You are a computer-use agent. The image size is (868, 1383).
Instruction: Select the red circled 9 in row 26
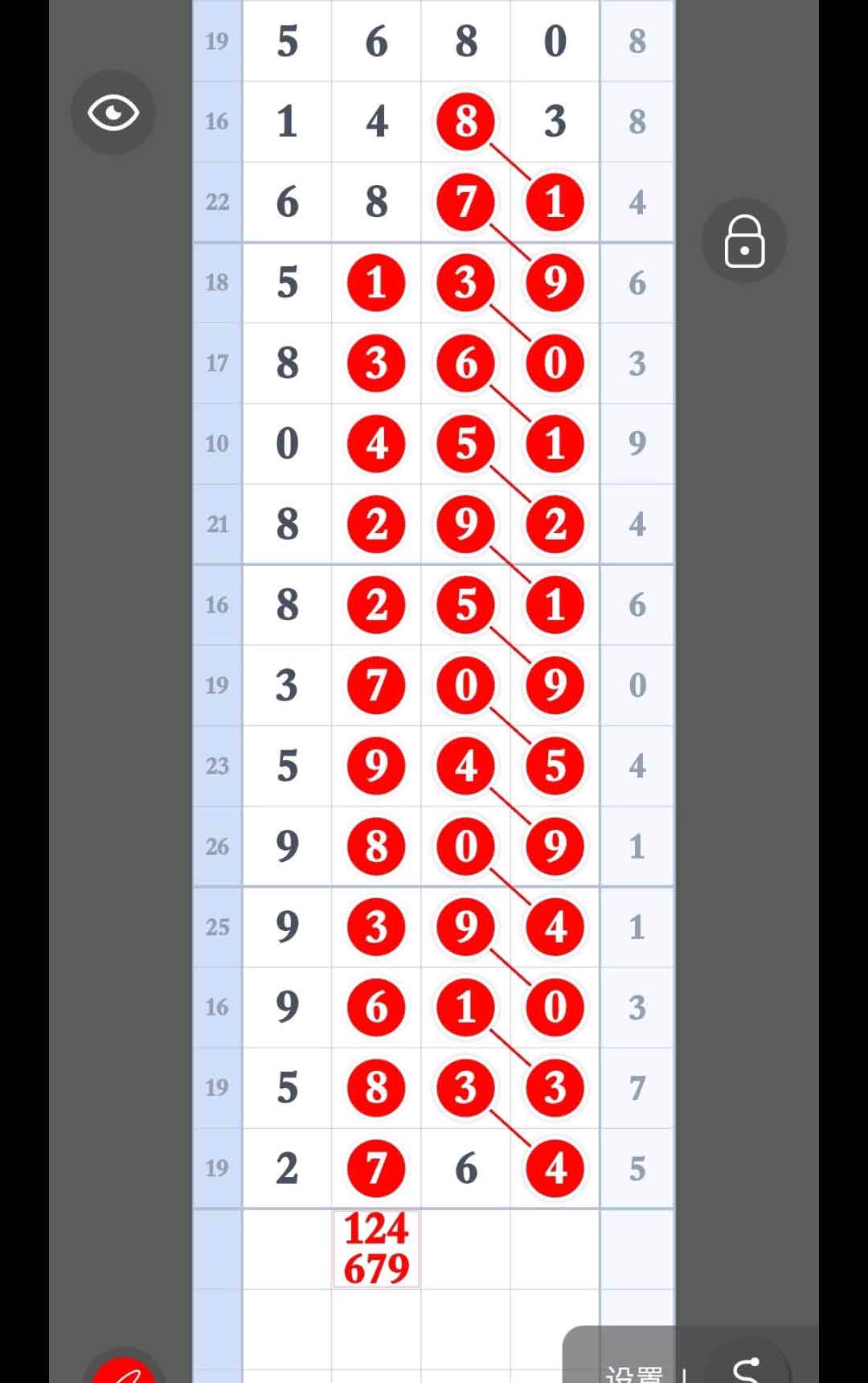(555, 846)
